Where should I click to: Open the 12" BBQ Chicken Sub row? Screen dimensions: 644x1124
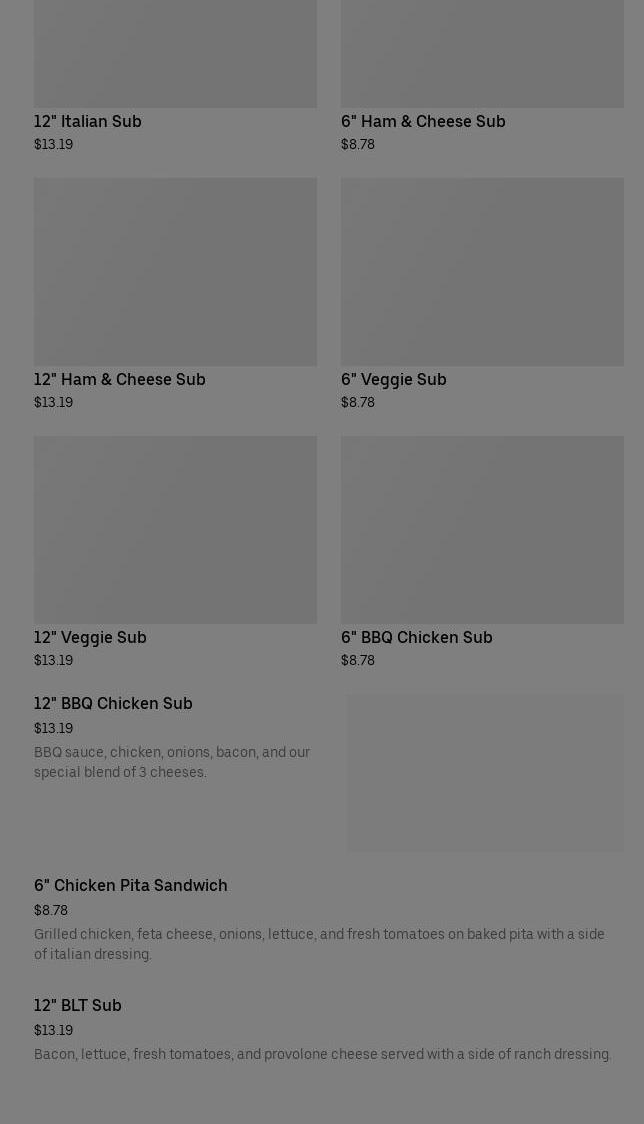pos(113,704)
